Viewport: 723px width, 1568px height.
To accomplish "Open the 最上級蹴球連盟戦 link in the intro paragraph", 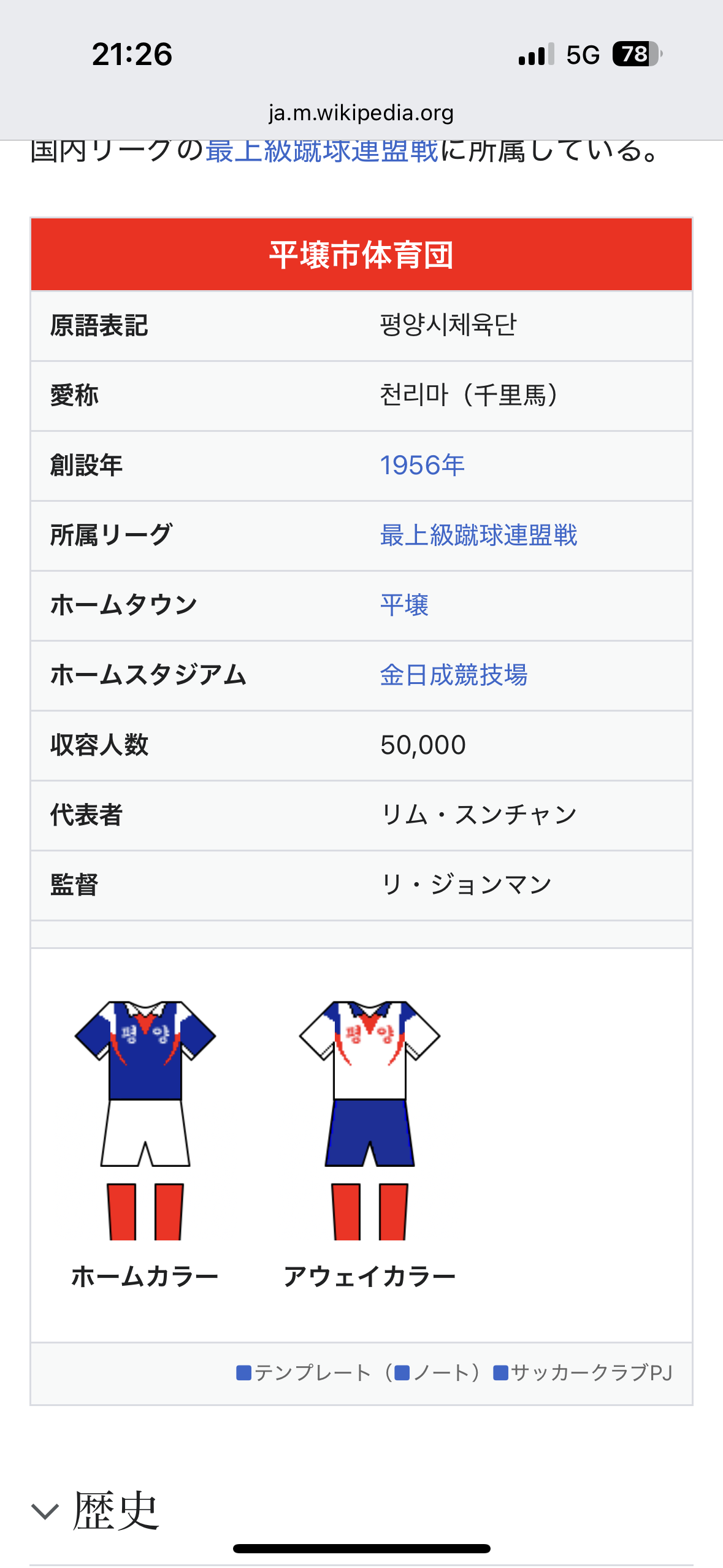I will 322,152.
